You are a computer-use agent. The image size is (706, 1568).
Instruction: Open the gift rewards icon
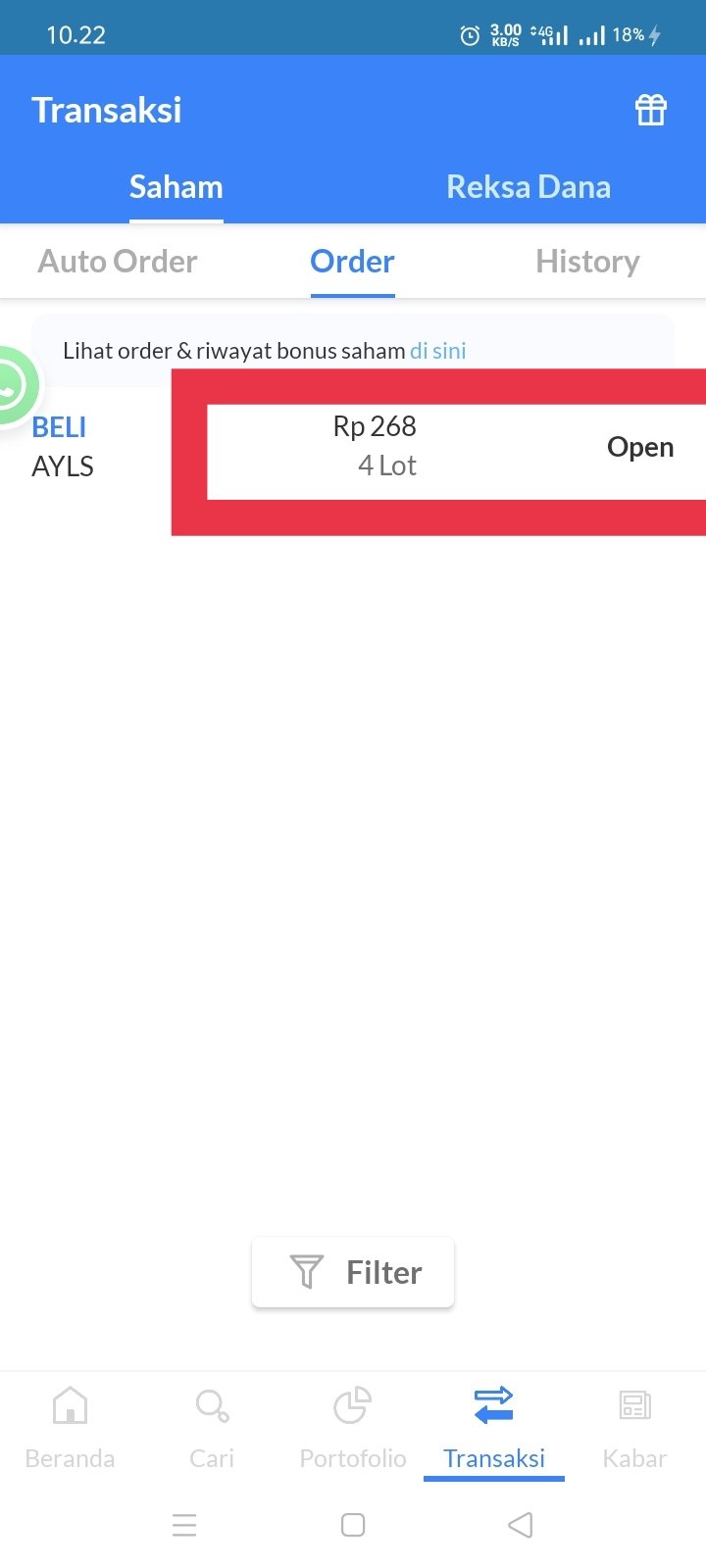click(651, 110)
